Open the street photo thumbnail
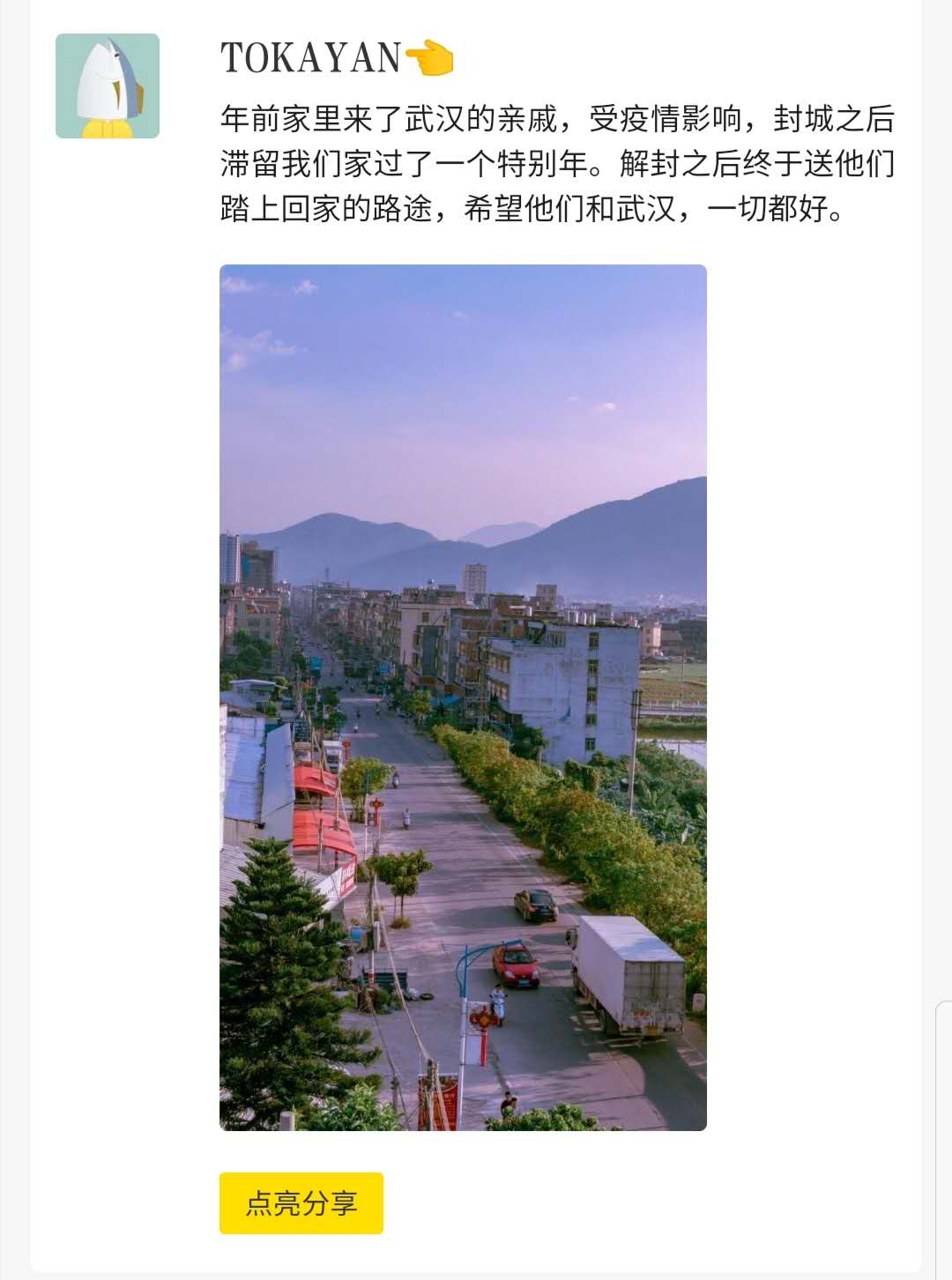Screen dimensions: 952x1280 coord(461,696)
